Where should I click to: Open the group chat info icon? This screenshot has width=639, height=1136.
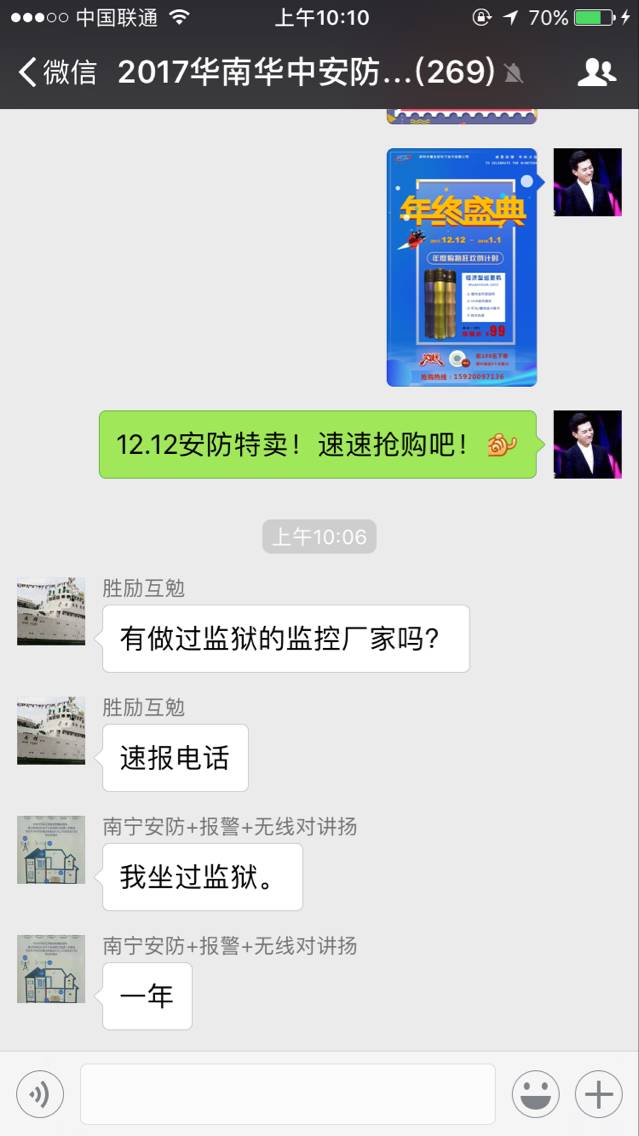coord(597,72)
